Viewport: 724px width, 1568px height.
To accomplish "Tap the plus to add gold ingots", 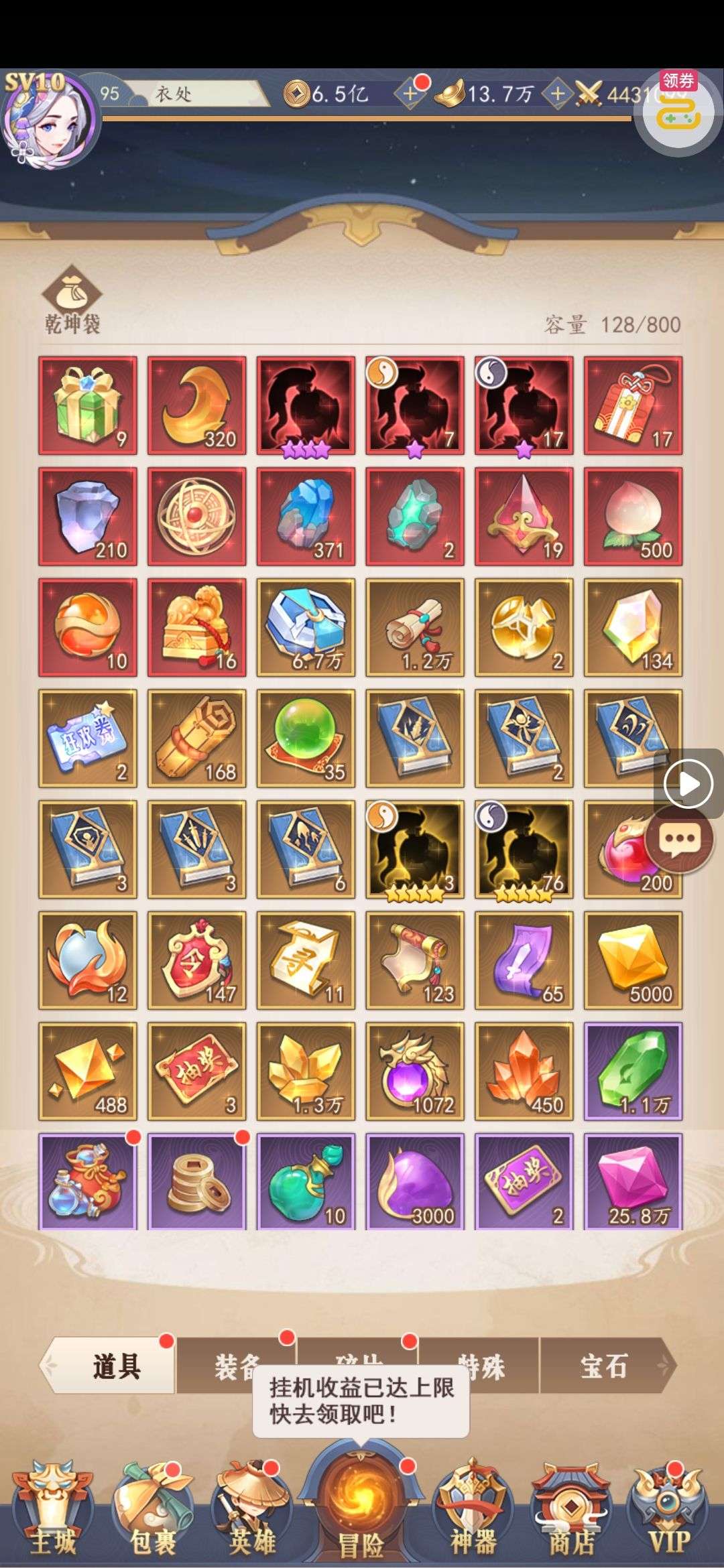I will [557, 94].
